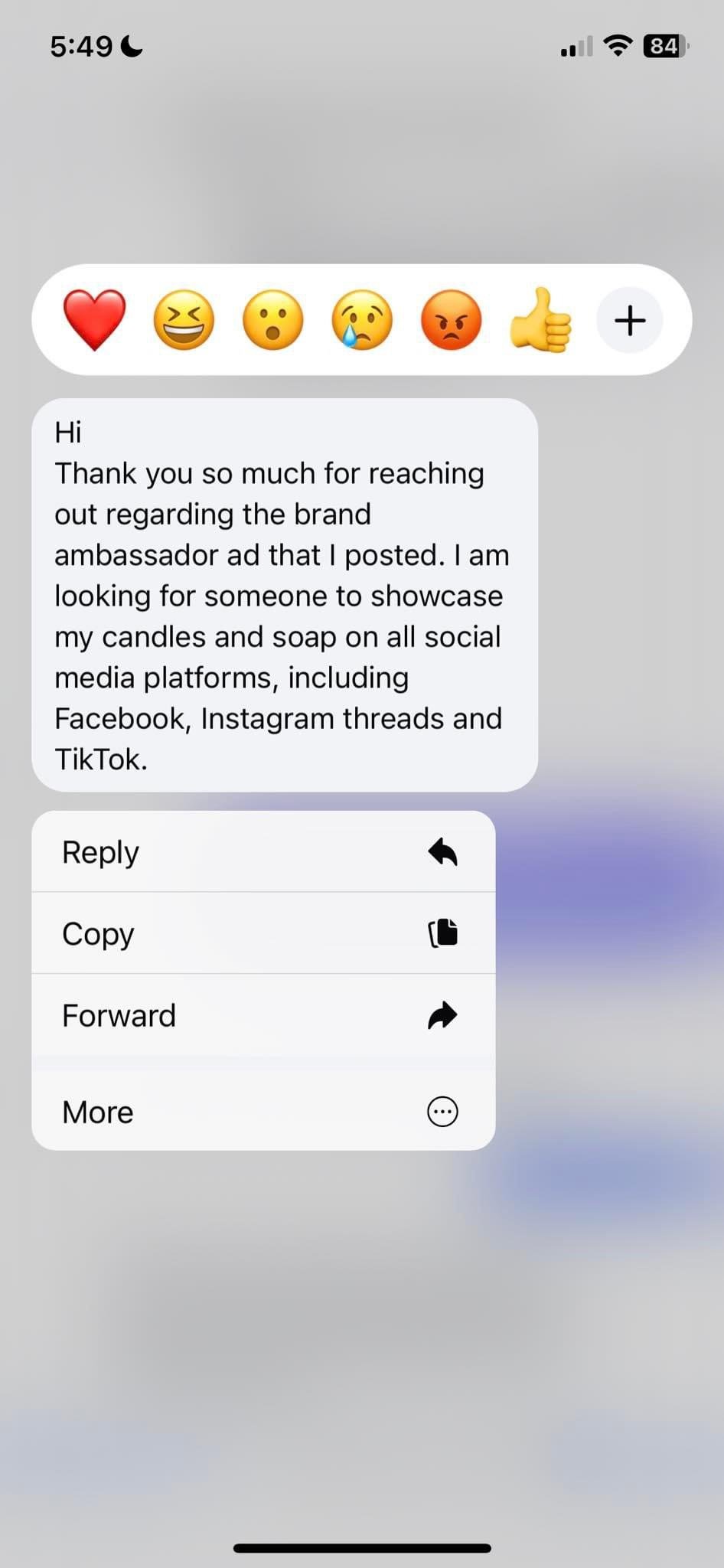React with the red heart emoji

(94, 320)
